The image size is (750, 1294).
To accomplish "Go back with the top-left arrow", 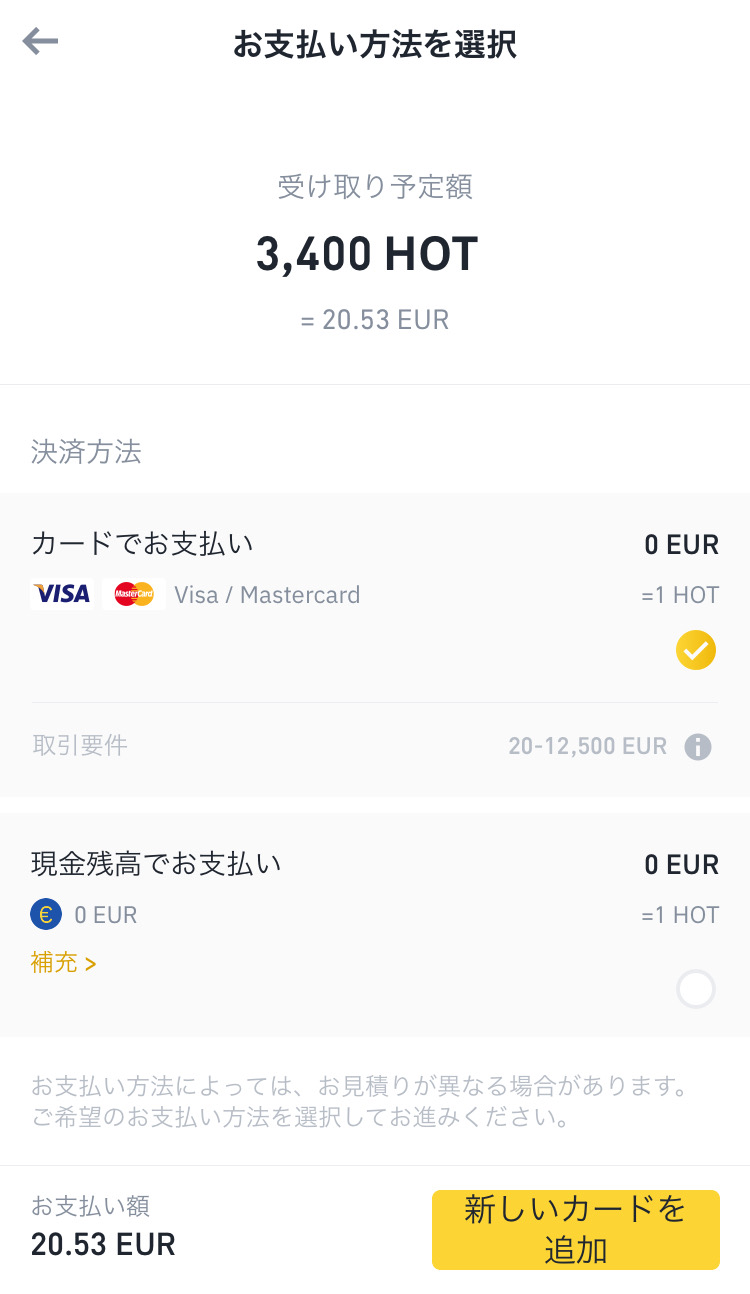I will (x=40, y=42).
